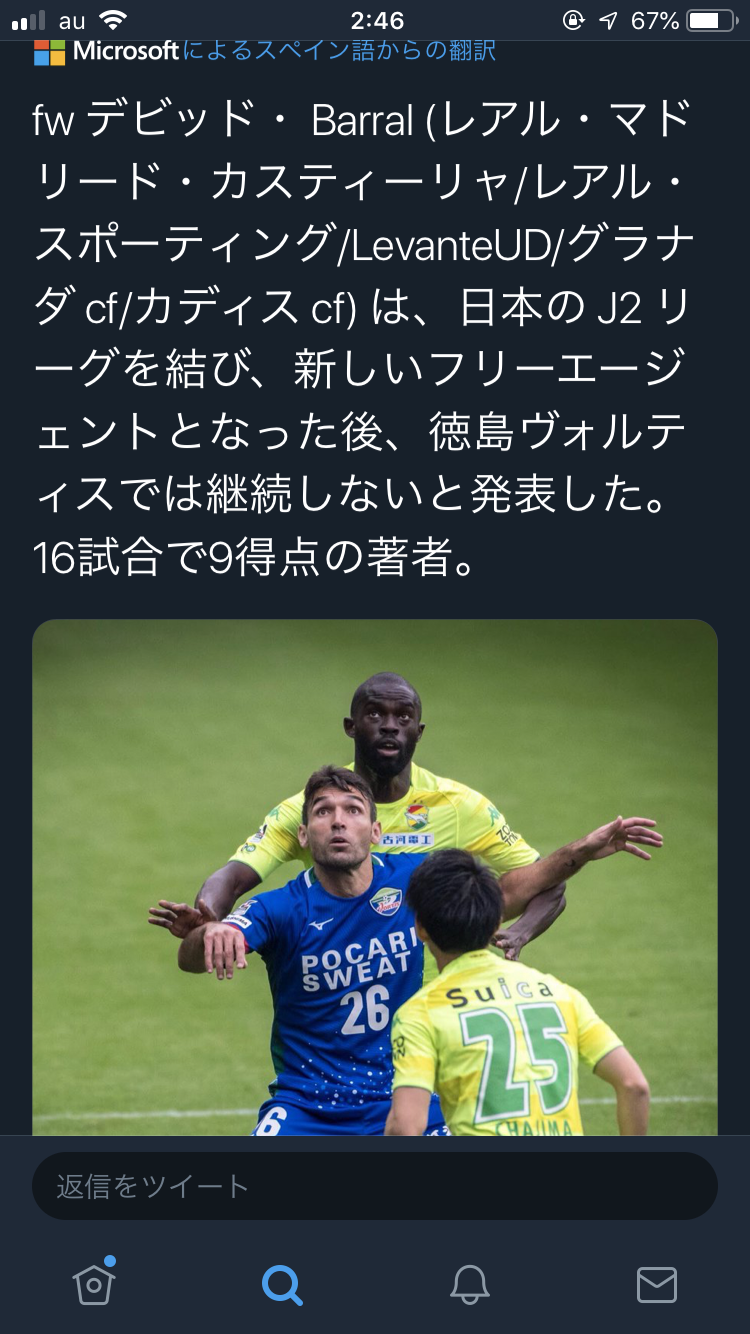Screen dimensions: 750x1334
Task: Tap the reply tweet input field
Action: [375, 1186]
